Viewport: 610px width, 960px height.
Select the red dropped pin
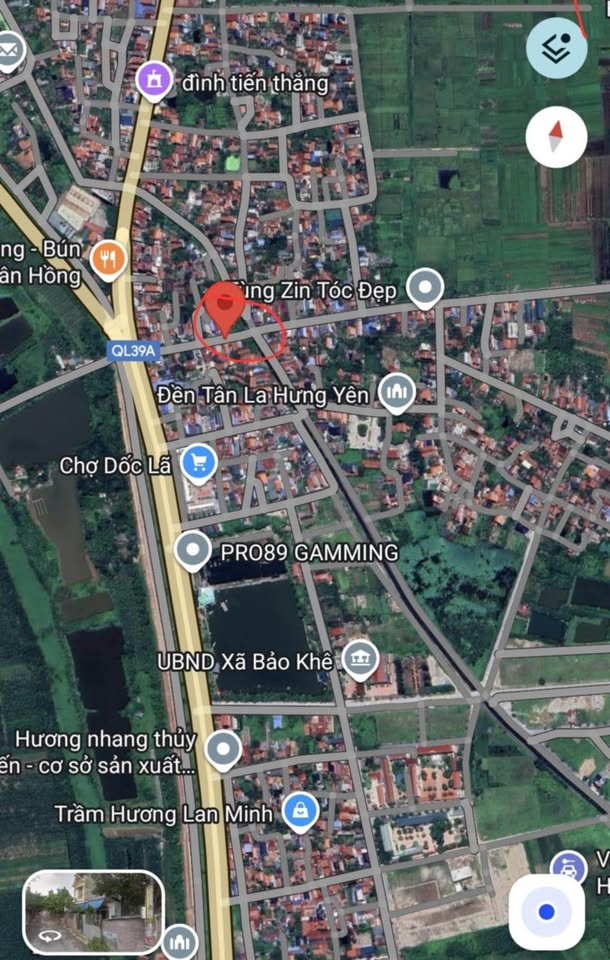(x=226, y=308)
